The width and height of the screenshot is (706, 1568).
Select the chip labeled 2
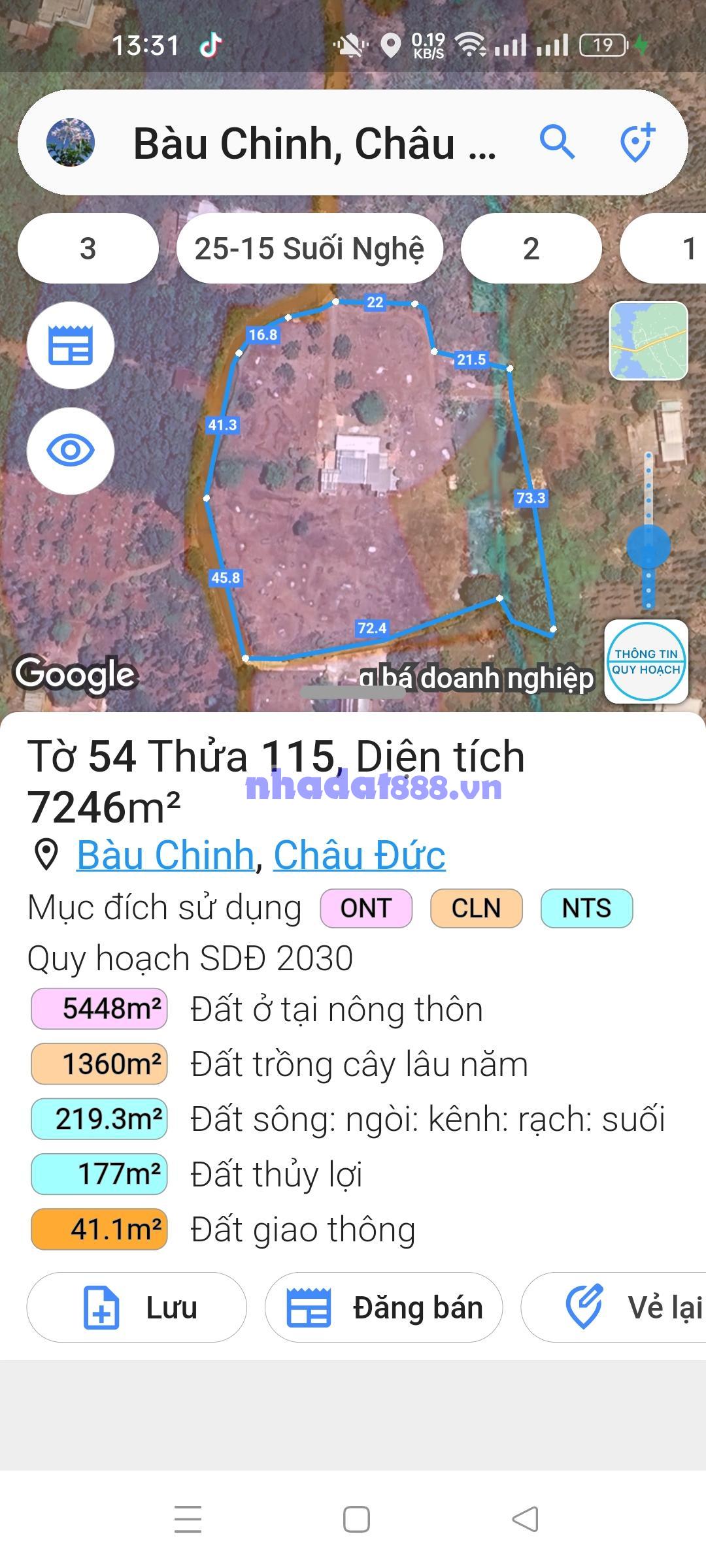pyautogui.click(x=531, y=249)
